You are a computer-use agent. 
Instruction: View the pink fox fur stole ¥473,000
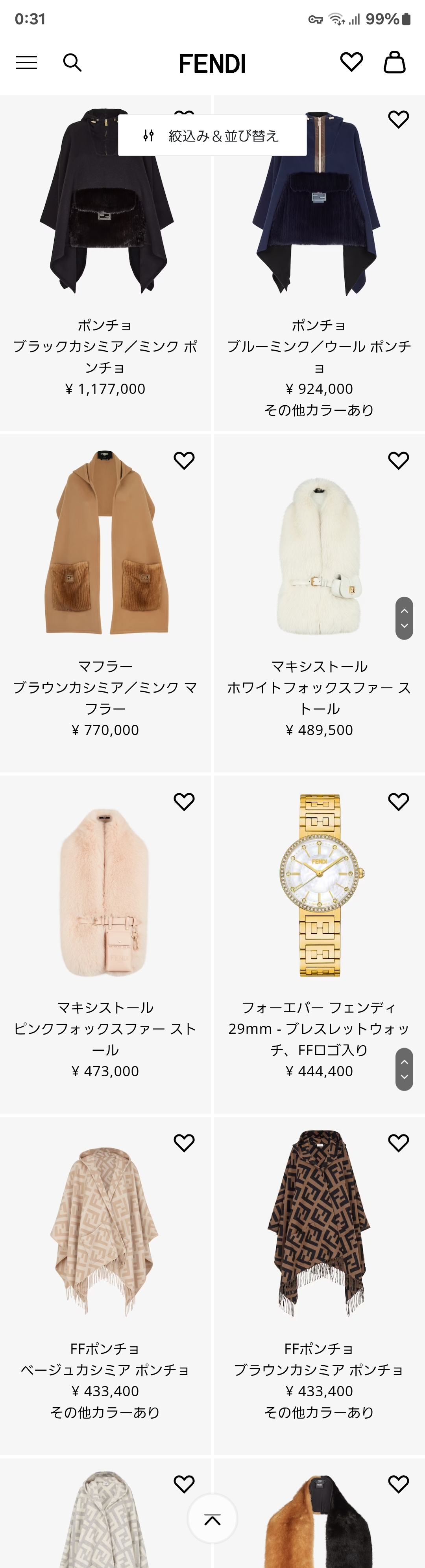point(105,892)
